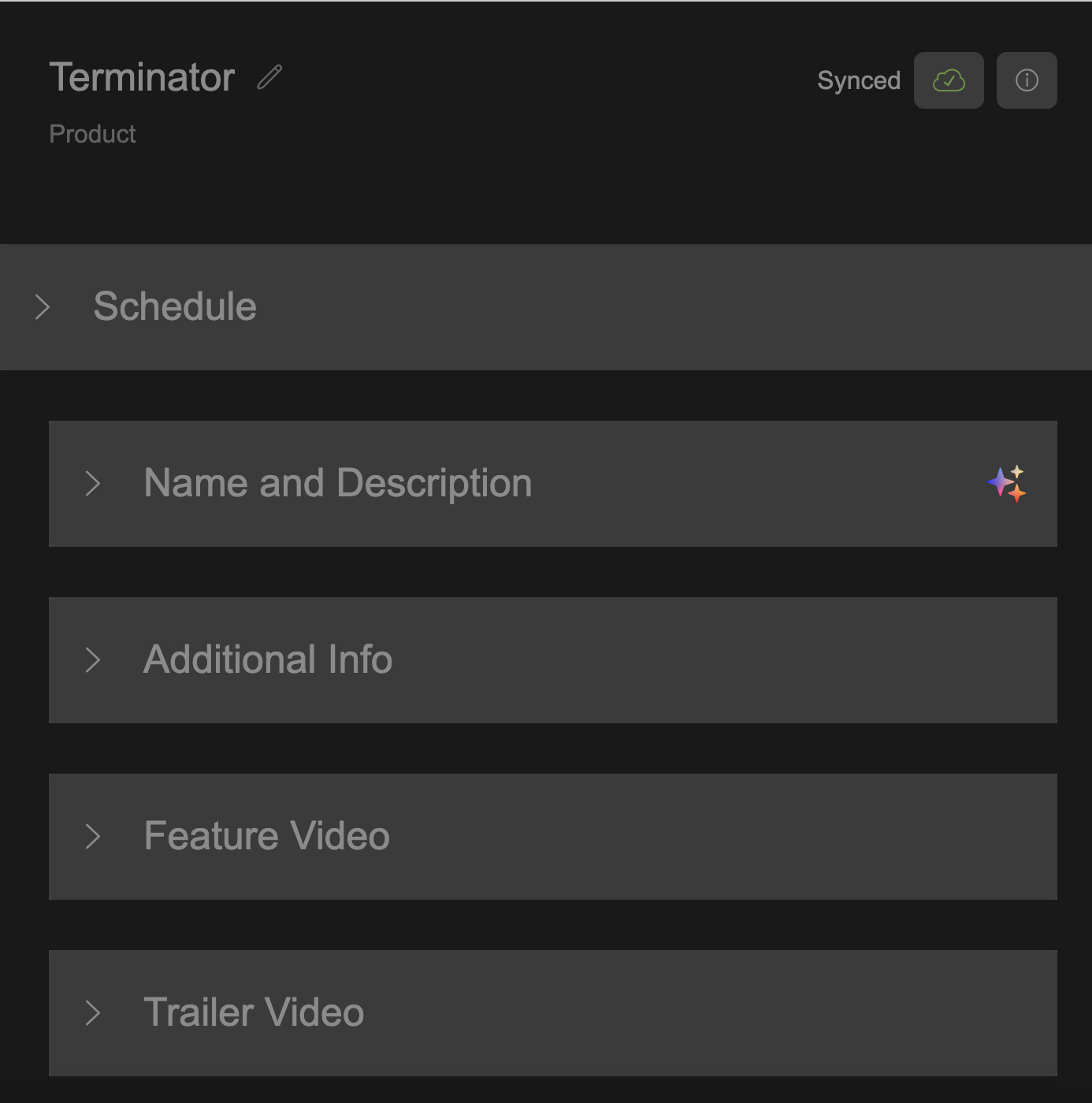1092x1103 pixels.
Task: Expand the Additional Info section
Action: [93, 660]
